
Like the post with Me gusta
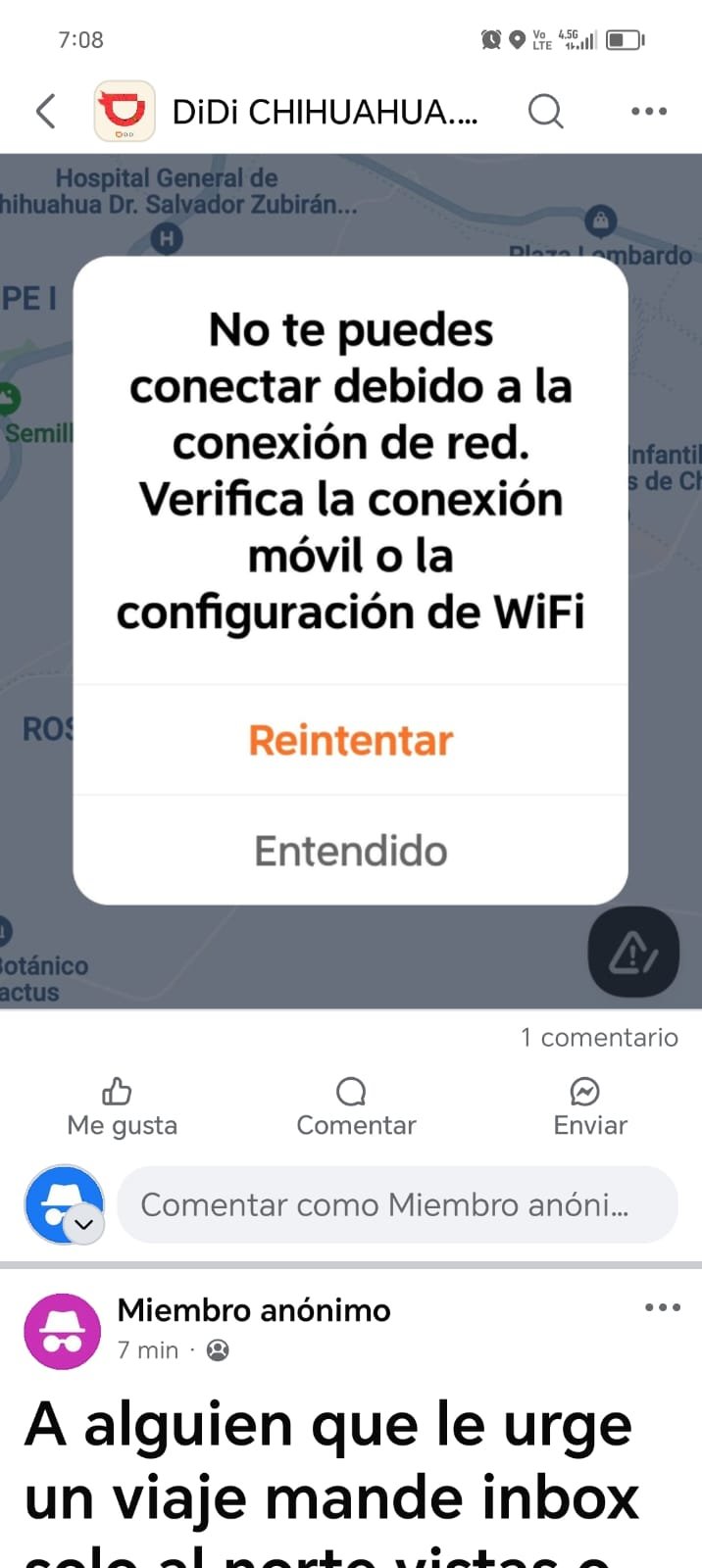pos(122,1107)
